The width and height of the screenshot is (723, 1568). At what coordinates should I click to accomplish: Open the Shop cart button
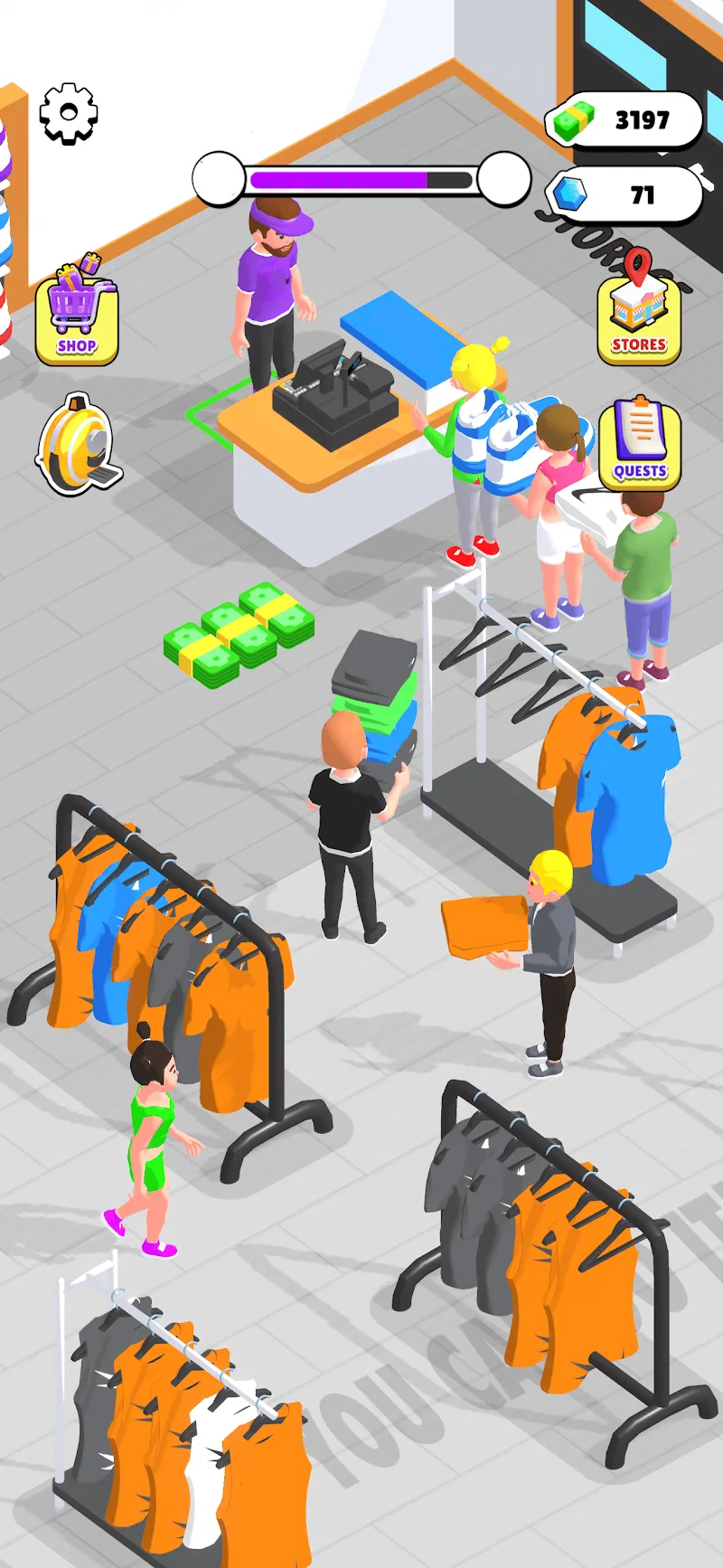pyautogui.click(x=77, y=312)
